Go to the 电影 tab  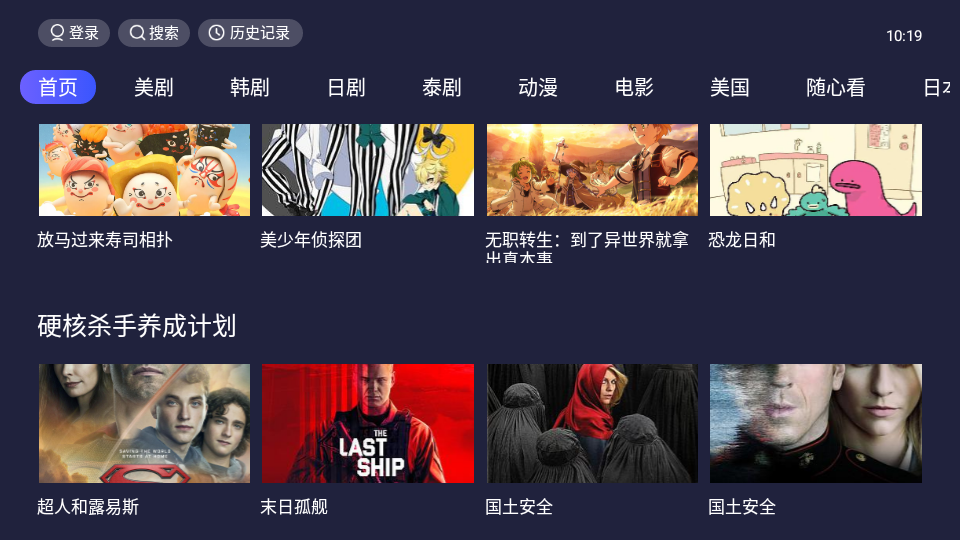pos(634,88)
